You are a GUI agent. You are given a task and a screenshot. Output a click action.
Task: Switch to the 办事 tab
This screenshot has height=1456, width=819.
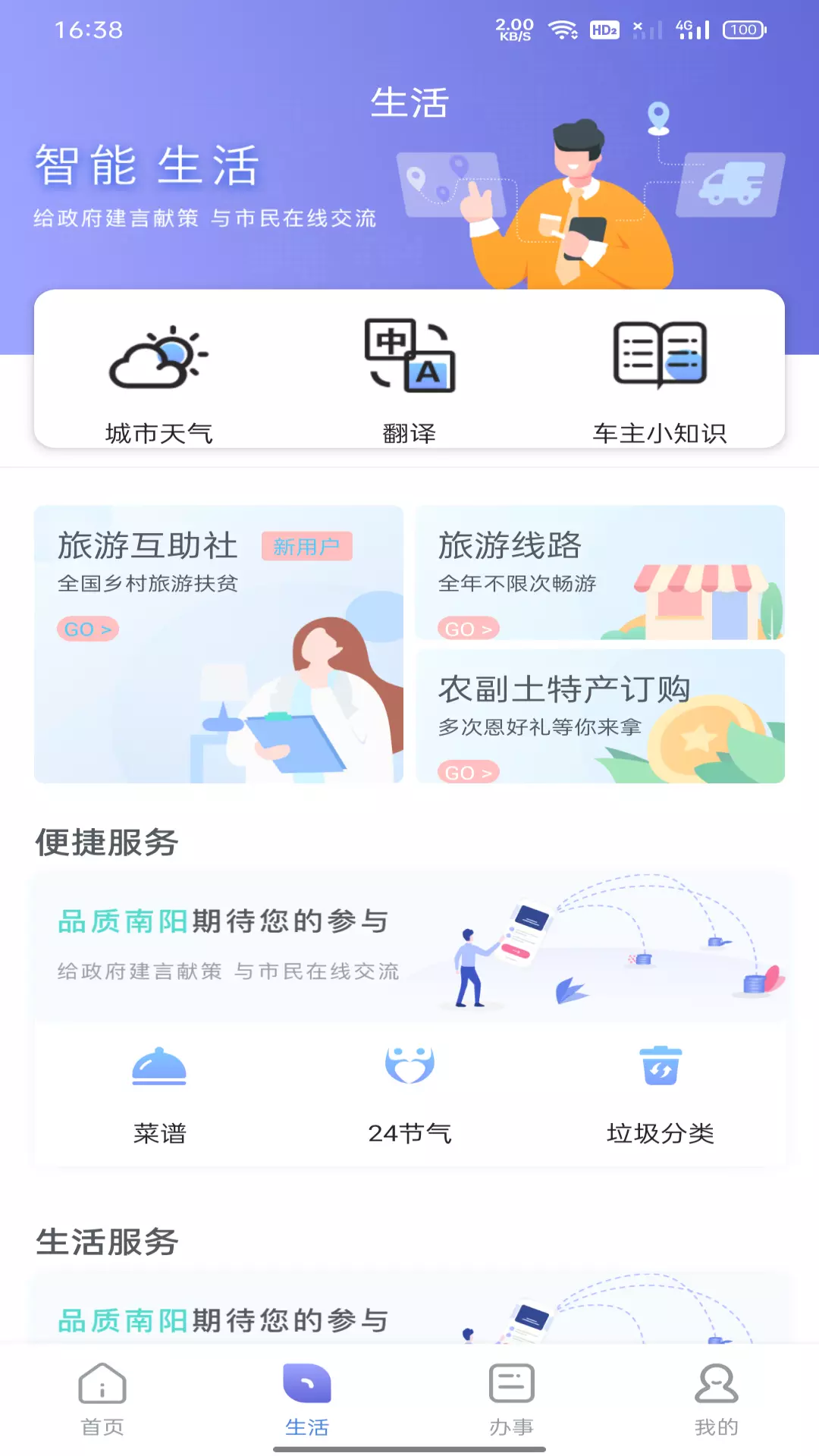click(x=512, y=1400)
